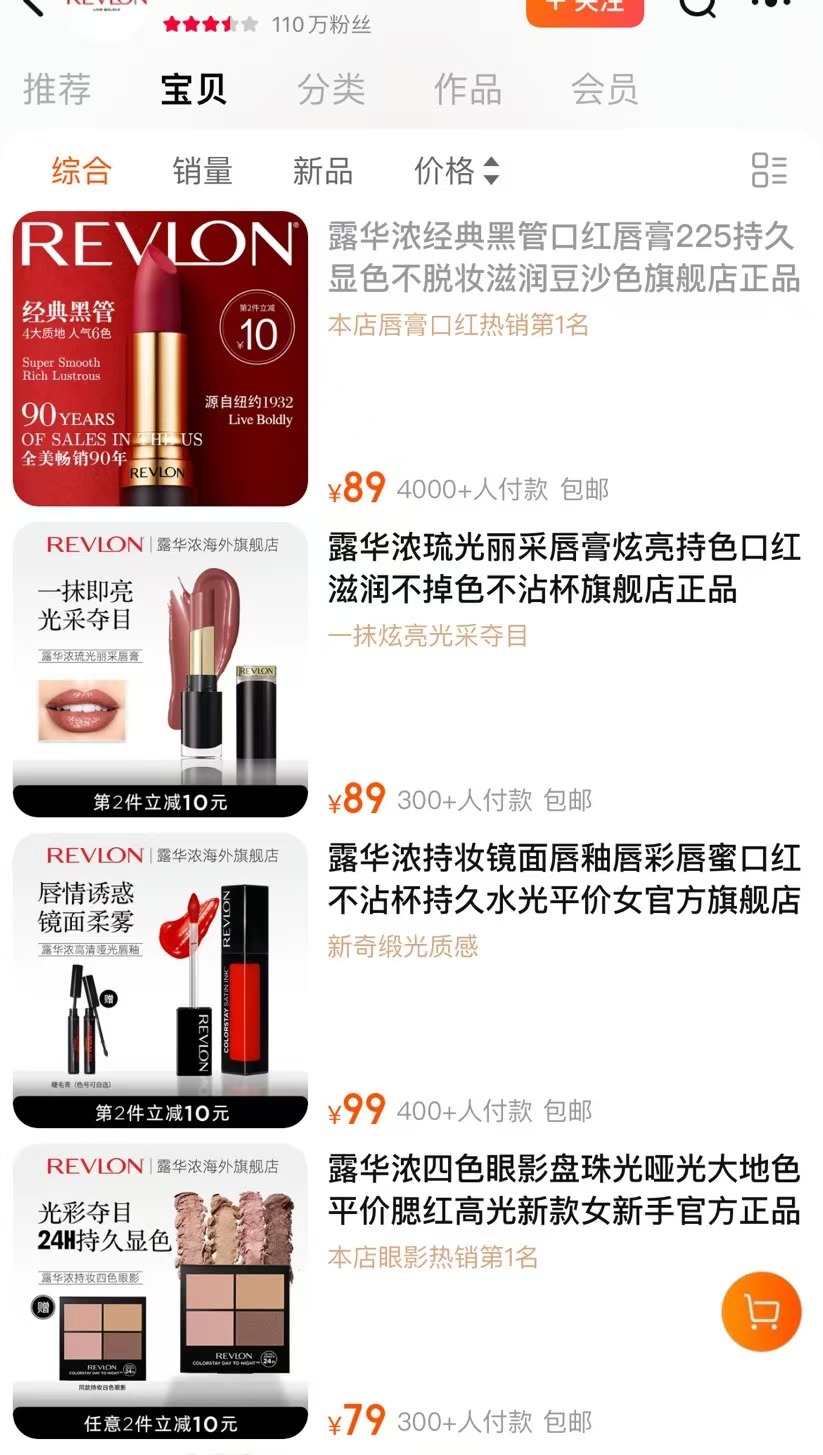823x1455 pixels.
Task: Go back using the back arrow
Action: [x=32, y=5]
